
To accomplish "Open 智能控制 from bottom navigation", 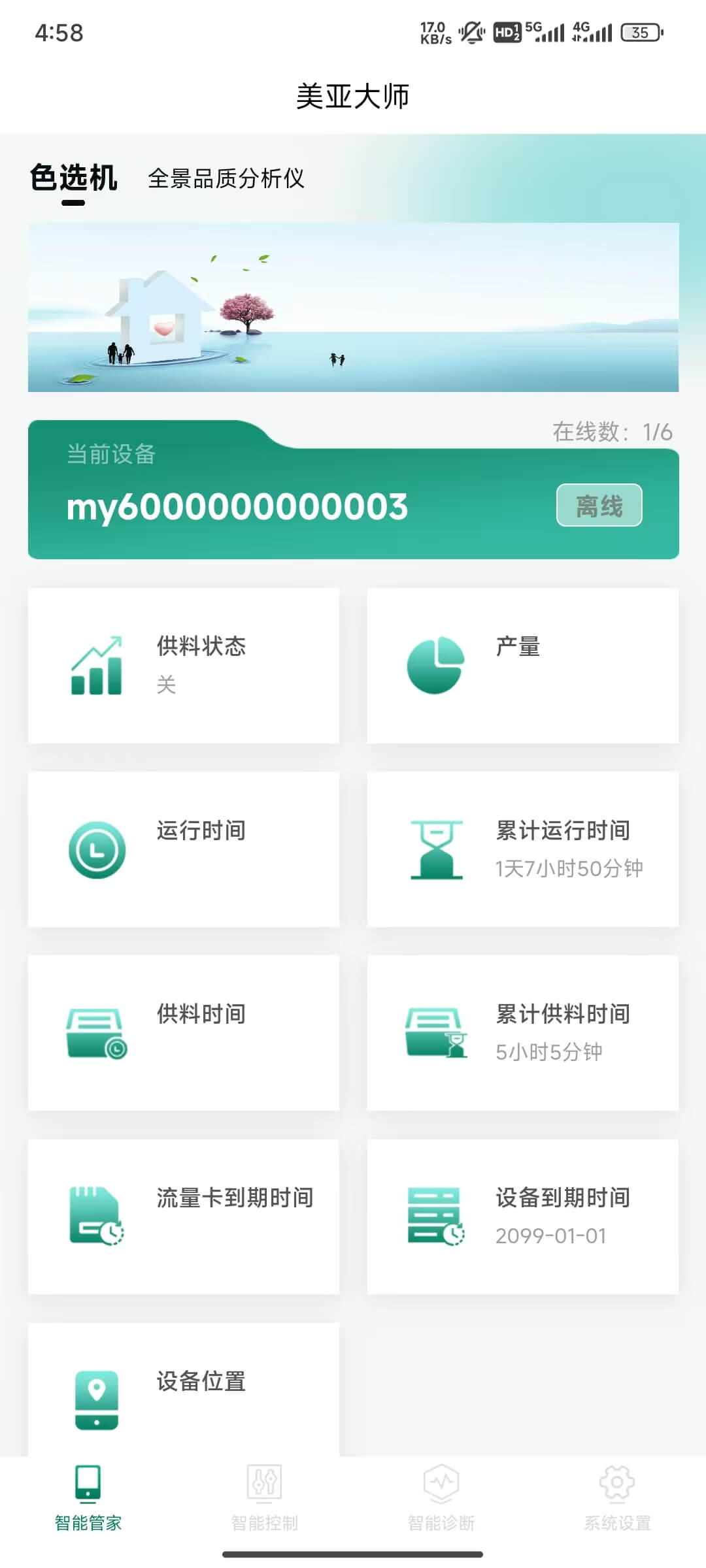I will (265, 1496).
